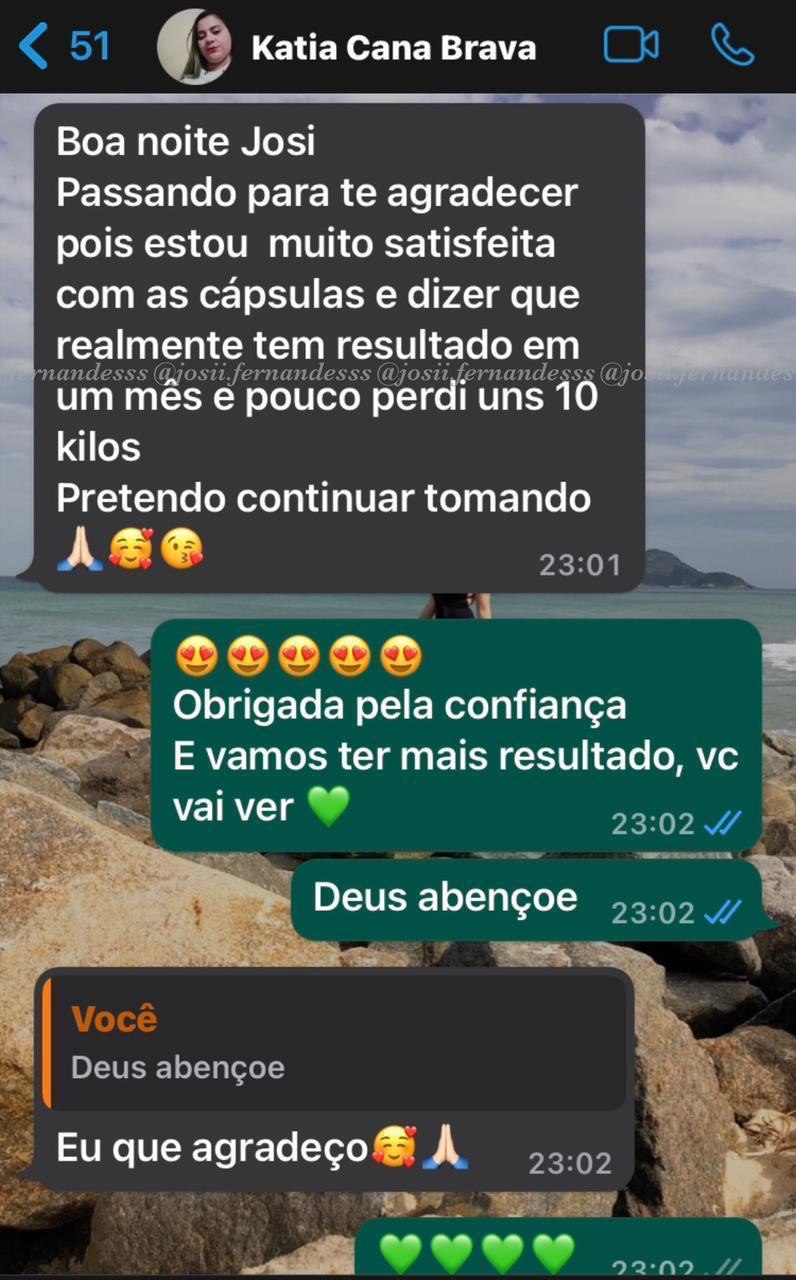796x1280 pixels.
Task: Tap the folded hands emoji in Katia's message
Action: click(78, 548)
